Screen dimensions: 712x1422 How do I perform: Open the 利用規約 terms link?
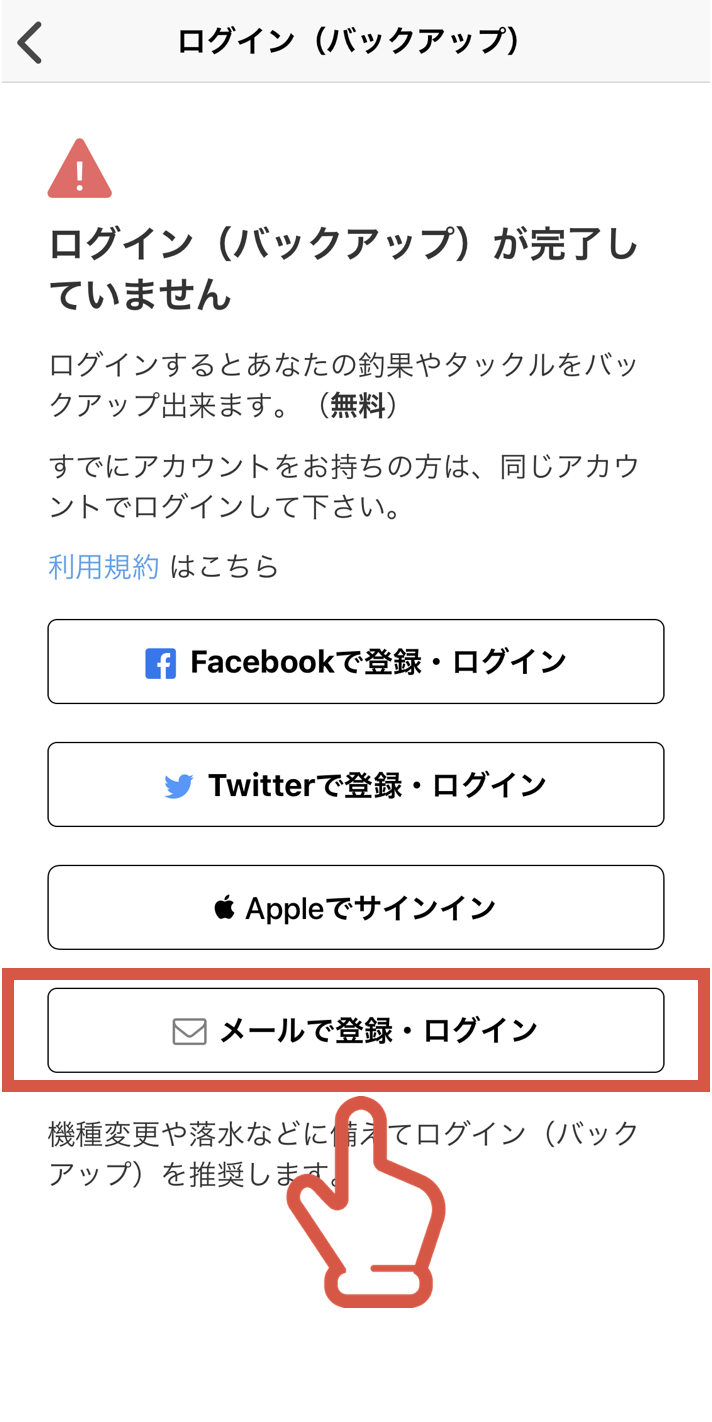[x=103, y=567]
